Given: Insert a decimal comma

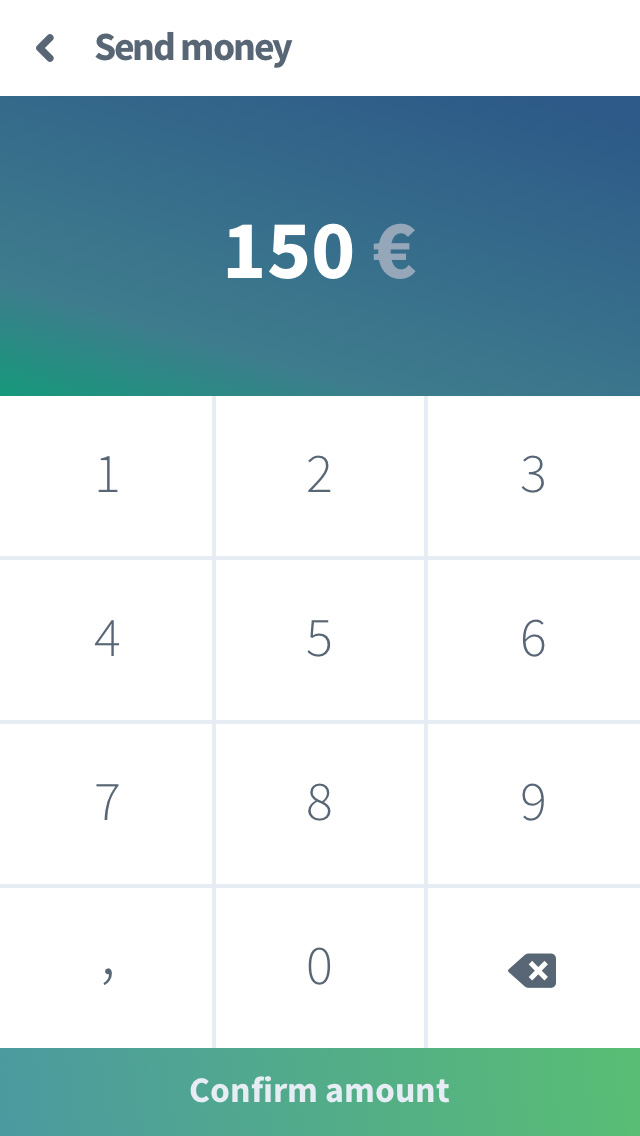Looking at the screenshot, I should [x=107, y=967].
